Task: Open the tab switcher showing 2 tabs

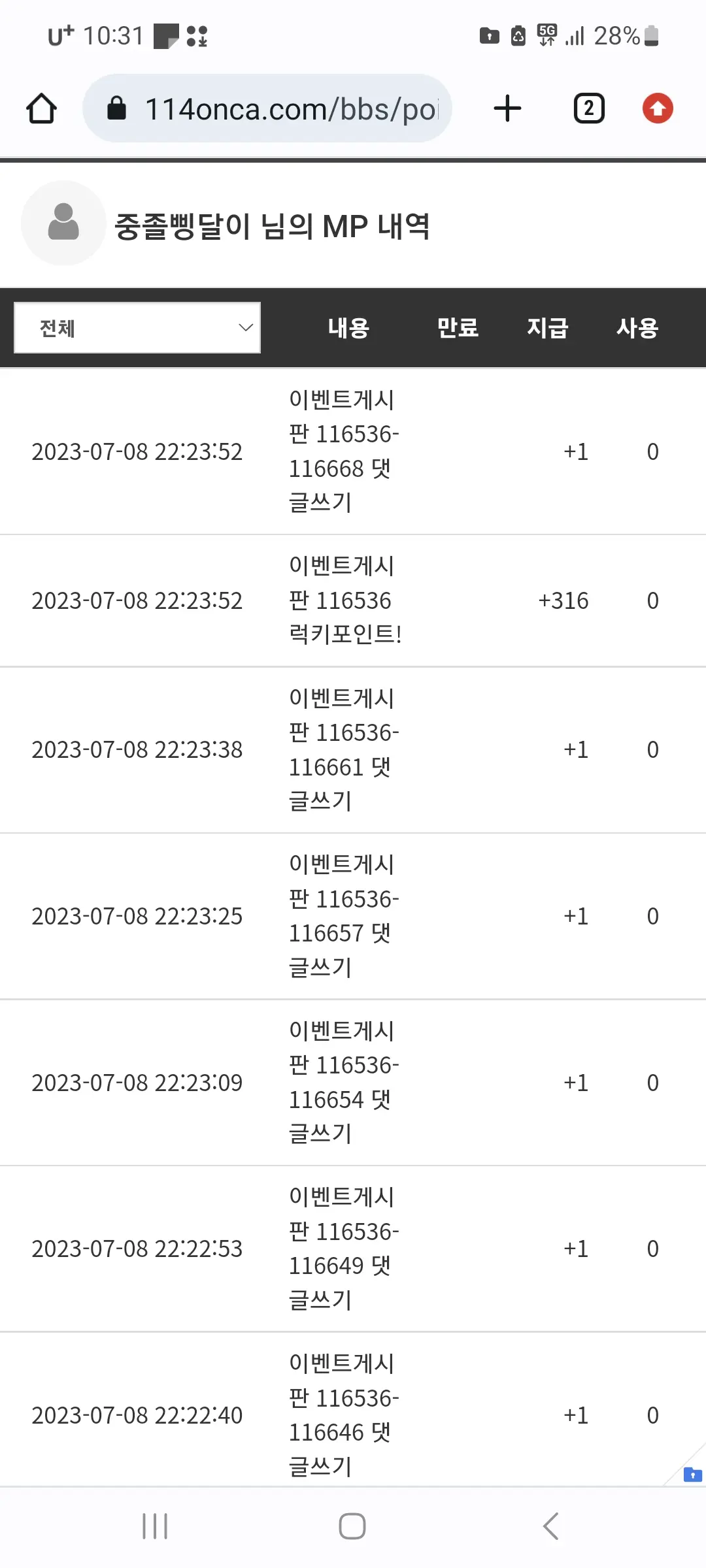Action: [589, 108]
